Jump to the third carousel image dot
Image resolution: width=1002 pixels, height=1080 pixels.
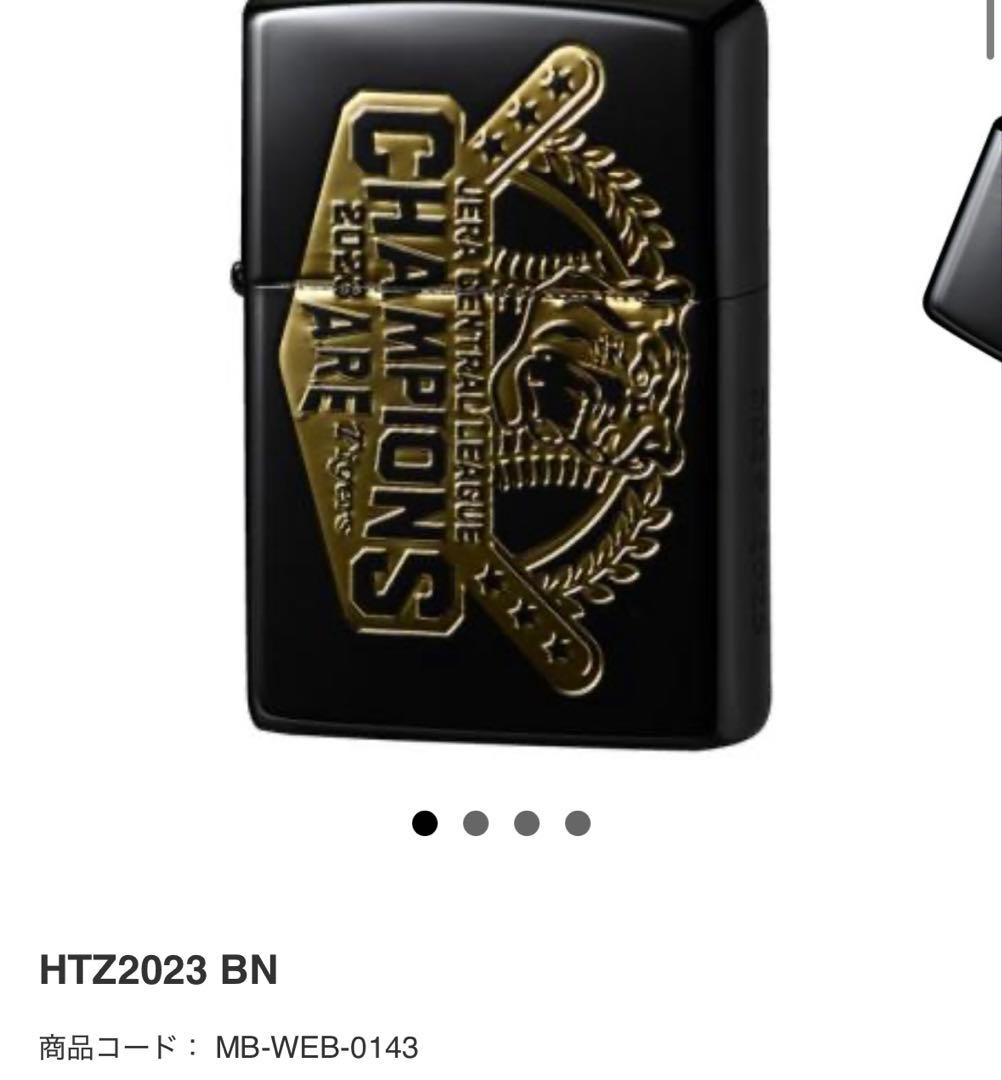click(x=527, y=823)
